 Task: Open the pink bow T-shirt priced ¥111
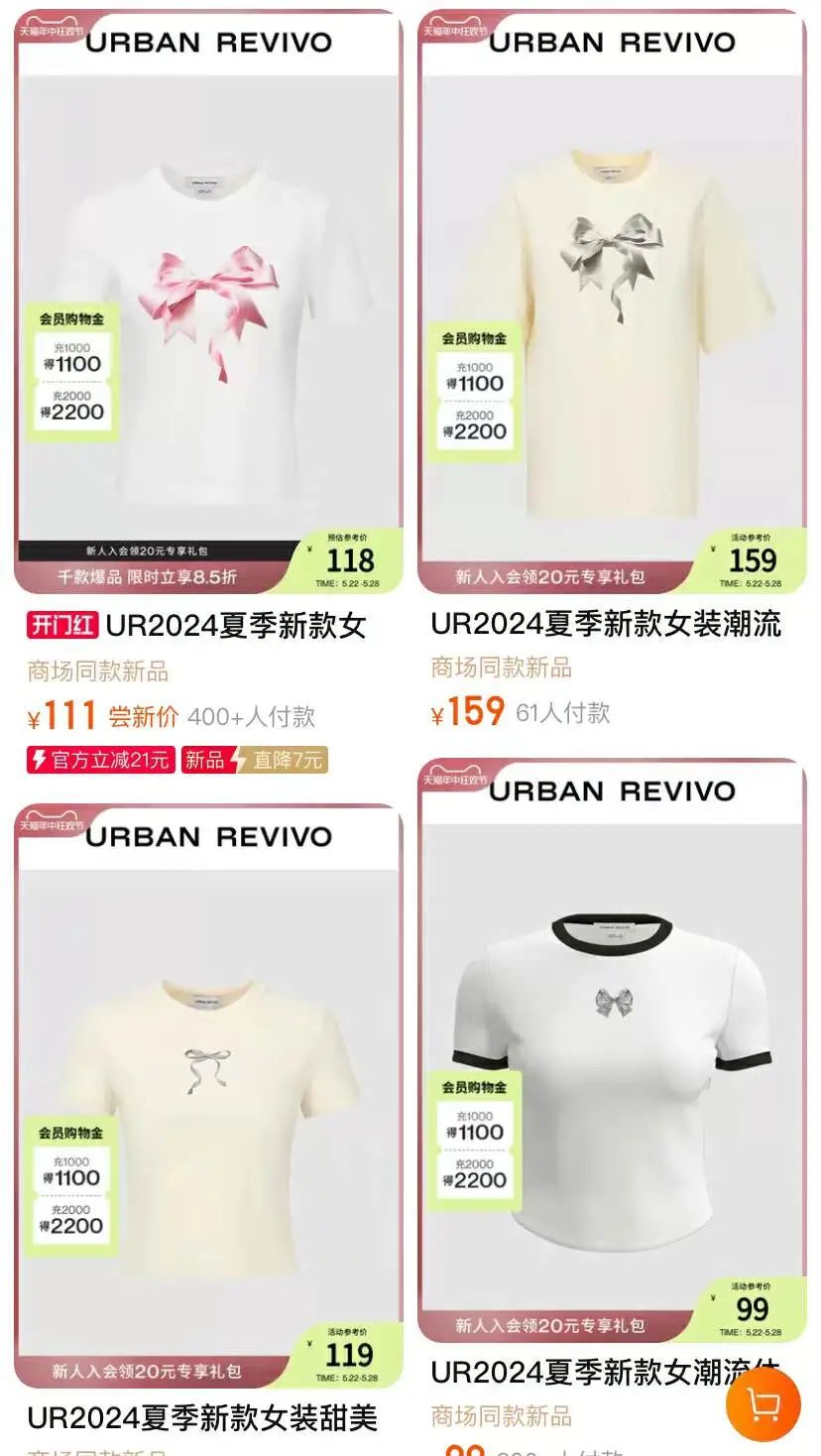[208, 303]
